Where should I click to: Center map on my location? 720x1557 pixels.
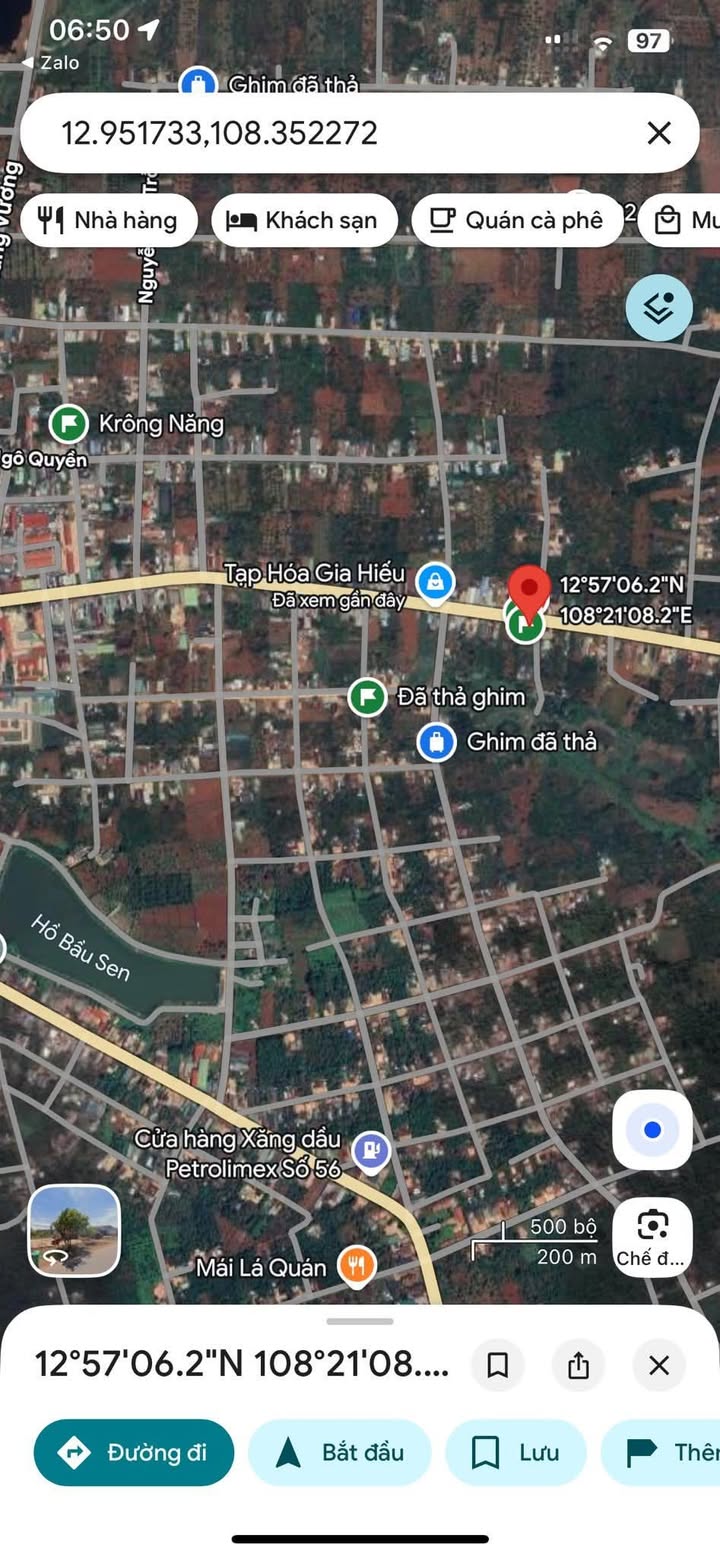click(652, 1130)
